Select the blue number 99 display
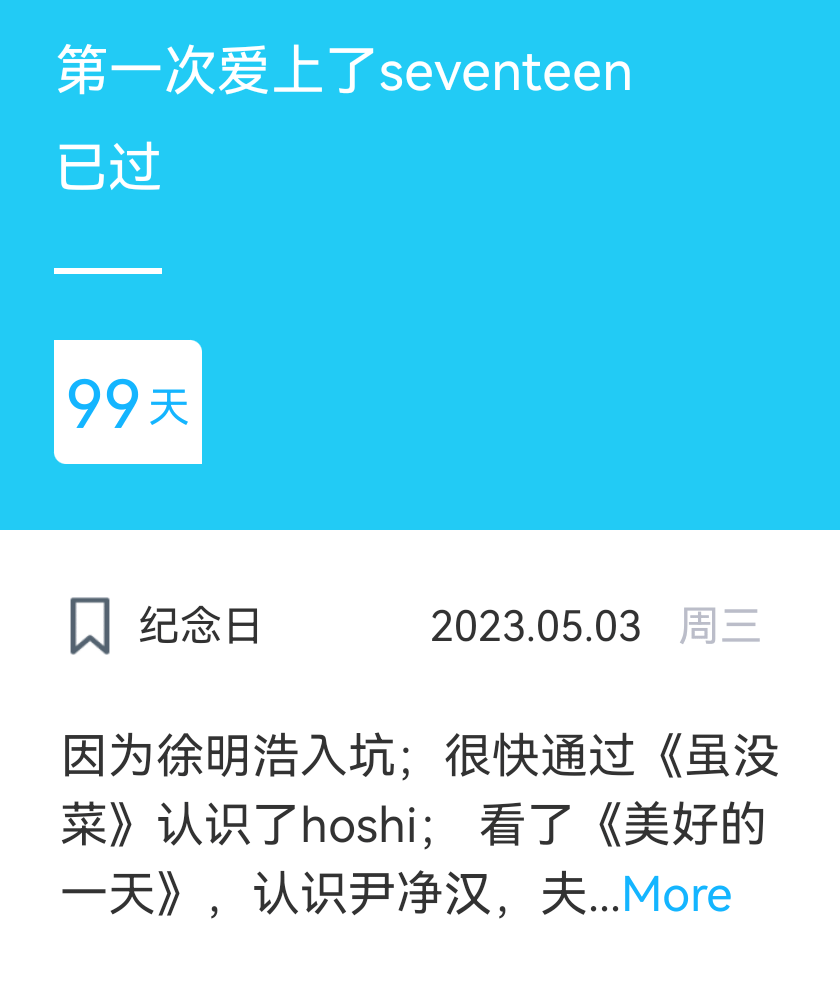The width and height of the screenshot is (840, 987). [104, 400]
